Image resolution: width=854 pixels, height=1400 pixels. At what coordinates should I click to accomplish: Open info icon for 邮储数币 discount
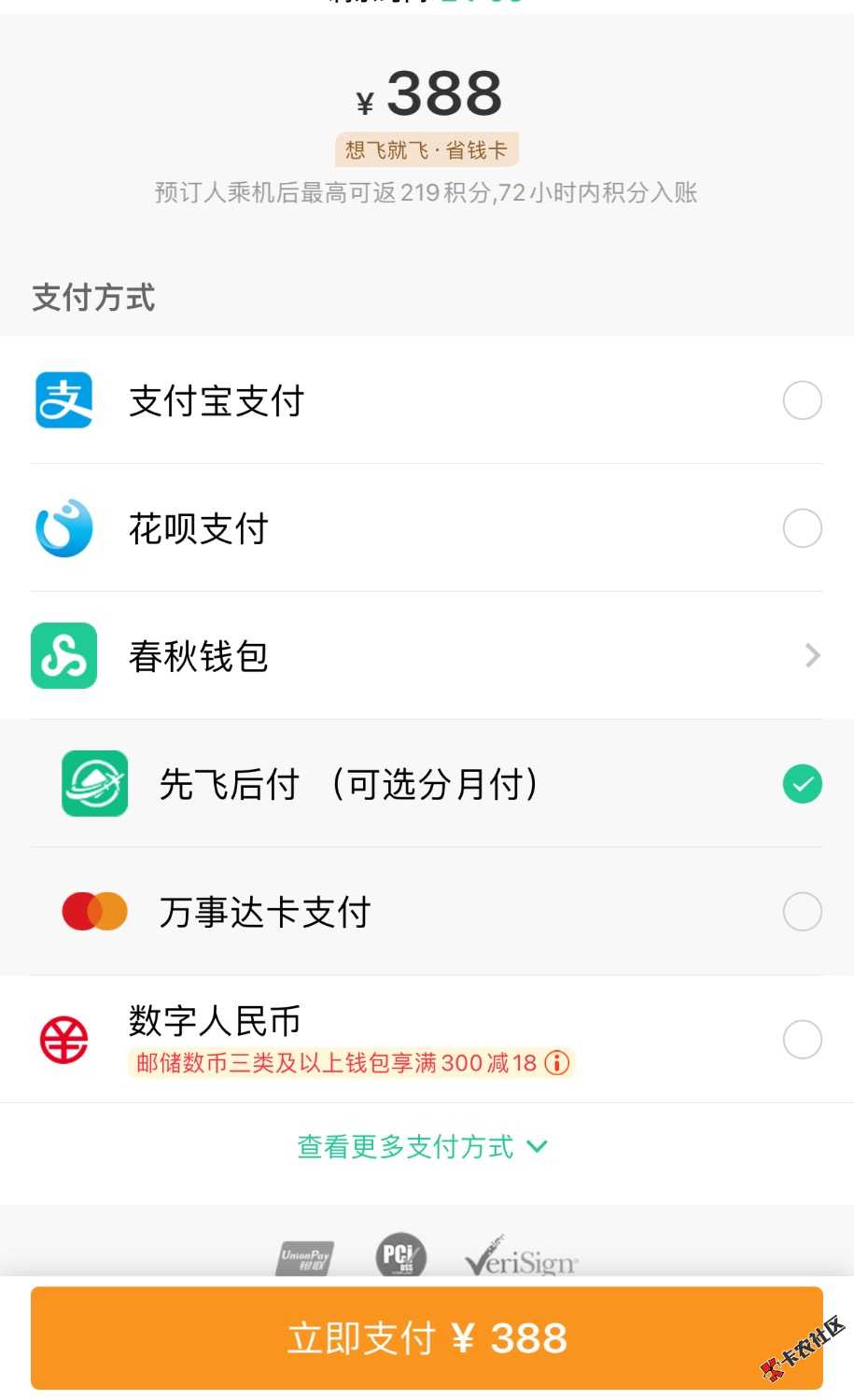(x=557, y=1063)
